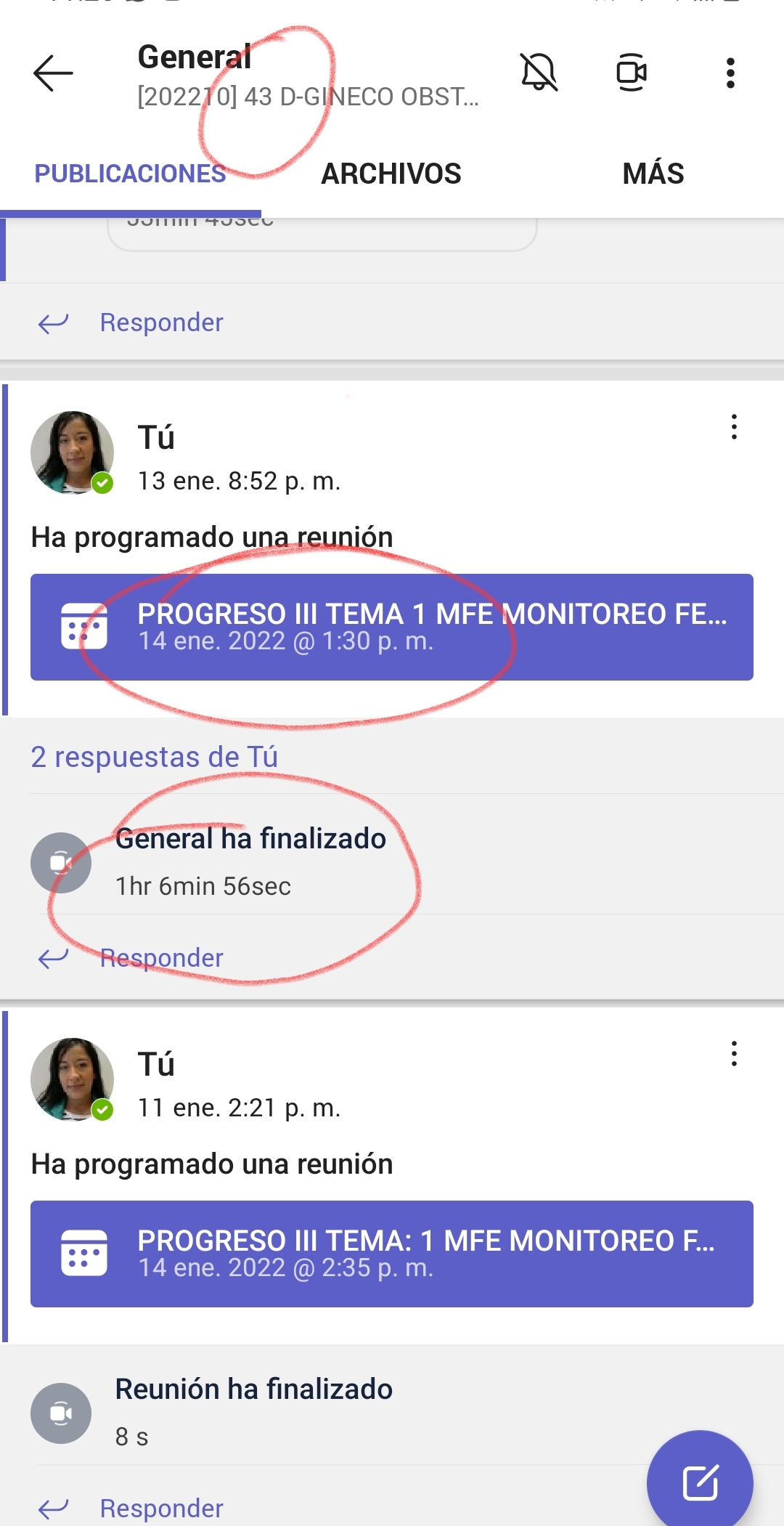Open meeting scheduled for 14 ene. 2:35 p. m.
The image size is (784, 1526).
point(391,1254)
